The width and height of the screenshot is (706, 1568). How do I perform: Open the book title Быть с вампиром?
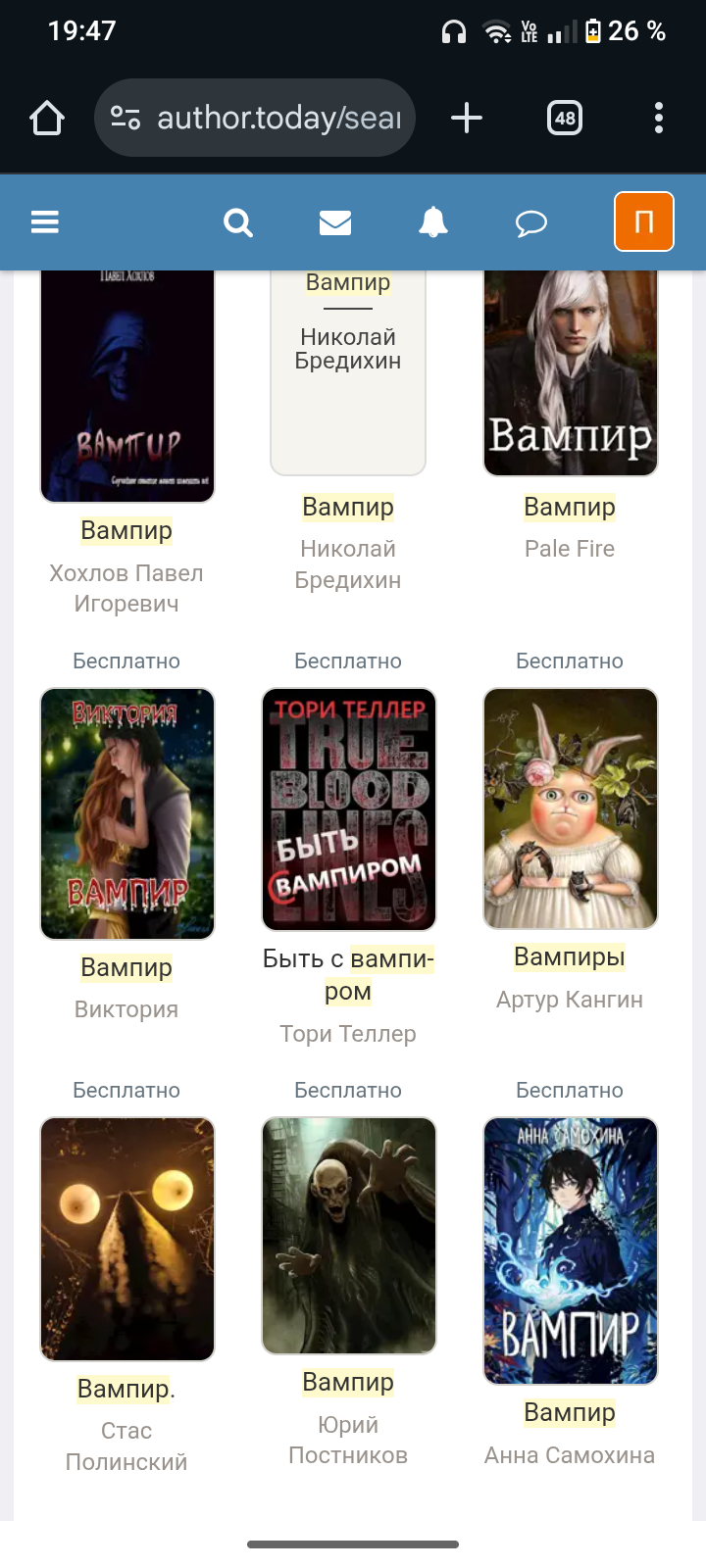348,975
